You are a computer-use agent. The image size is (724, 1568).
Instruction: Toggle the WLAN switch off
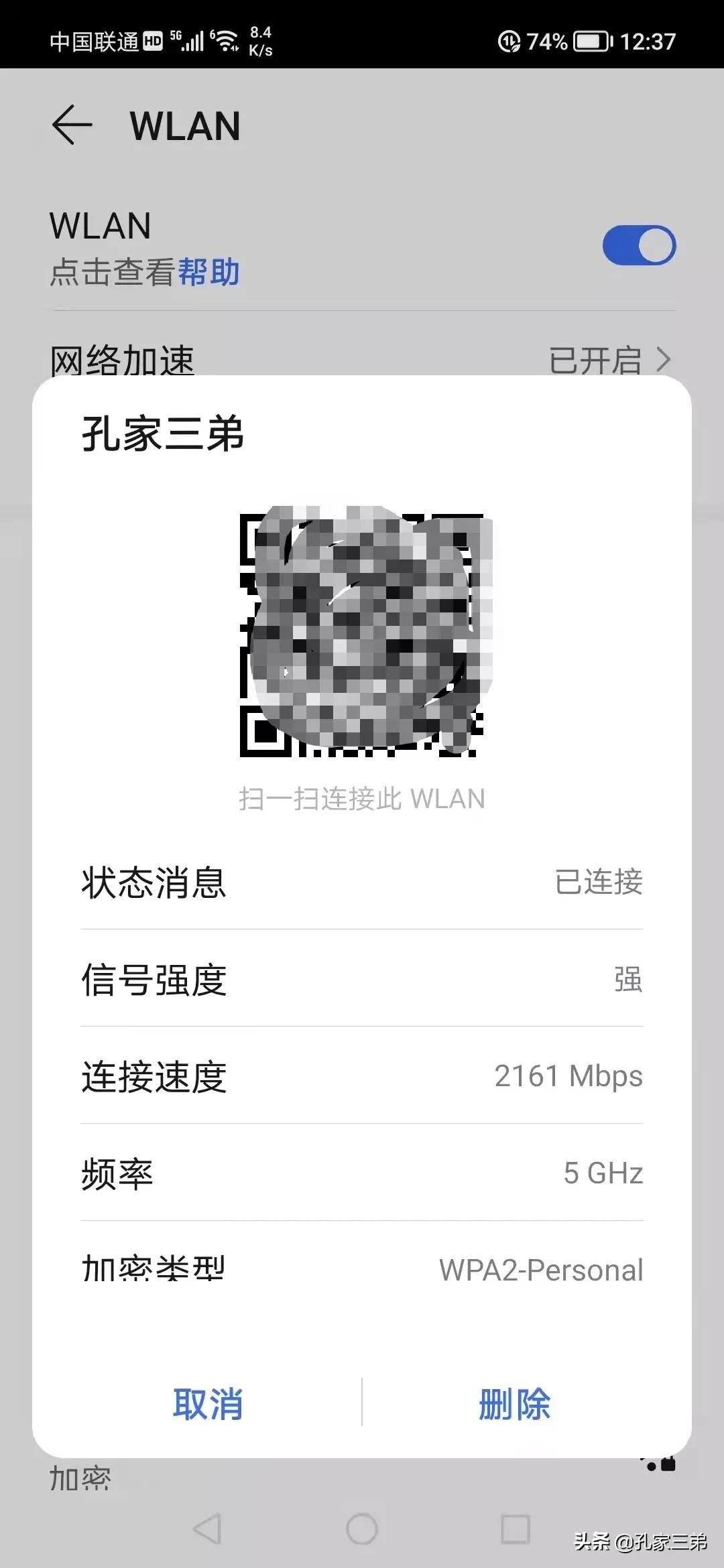pyautogui.click(x=639, y=245)
